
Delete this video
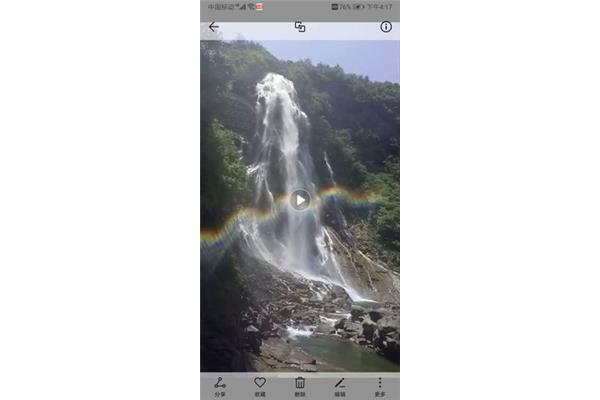pos(300,385)
